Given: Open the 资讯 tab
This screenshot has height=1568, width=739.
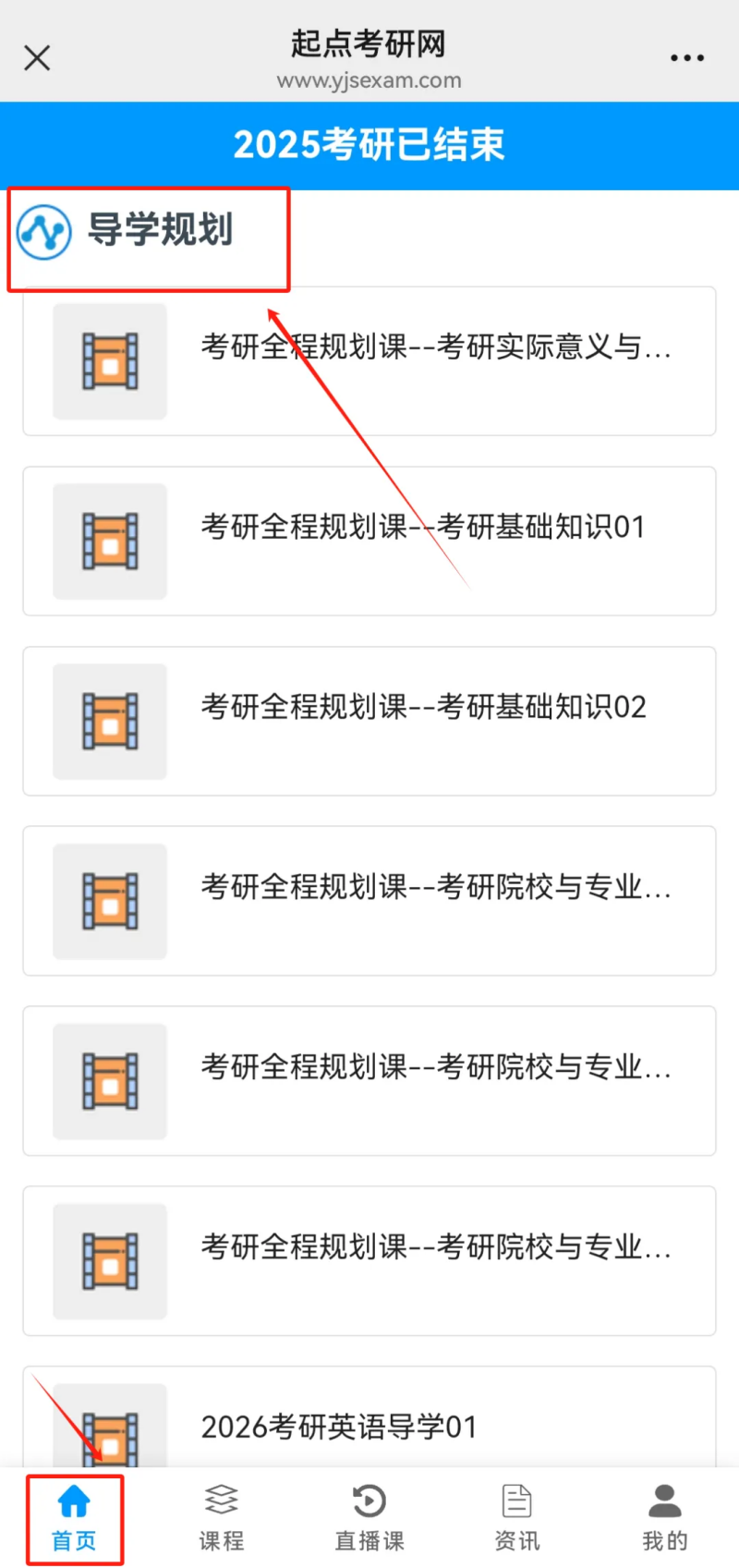Looking at the screenshot, I should tap(517, 1518).
